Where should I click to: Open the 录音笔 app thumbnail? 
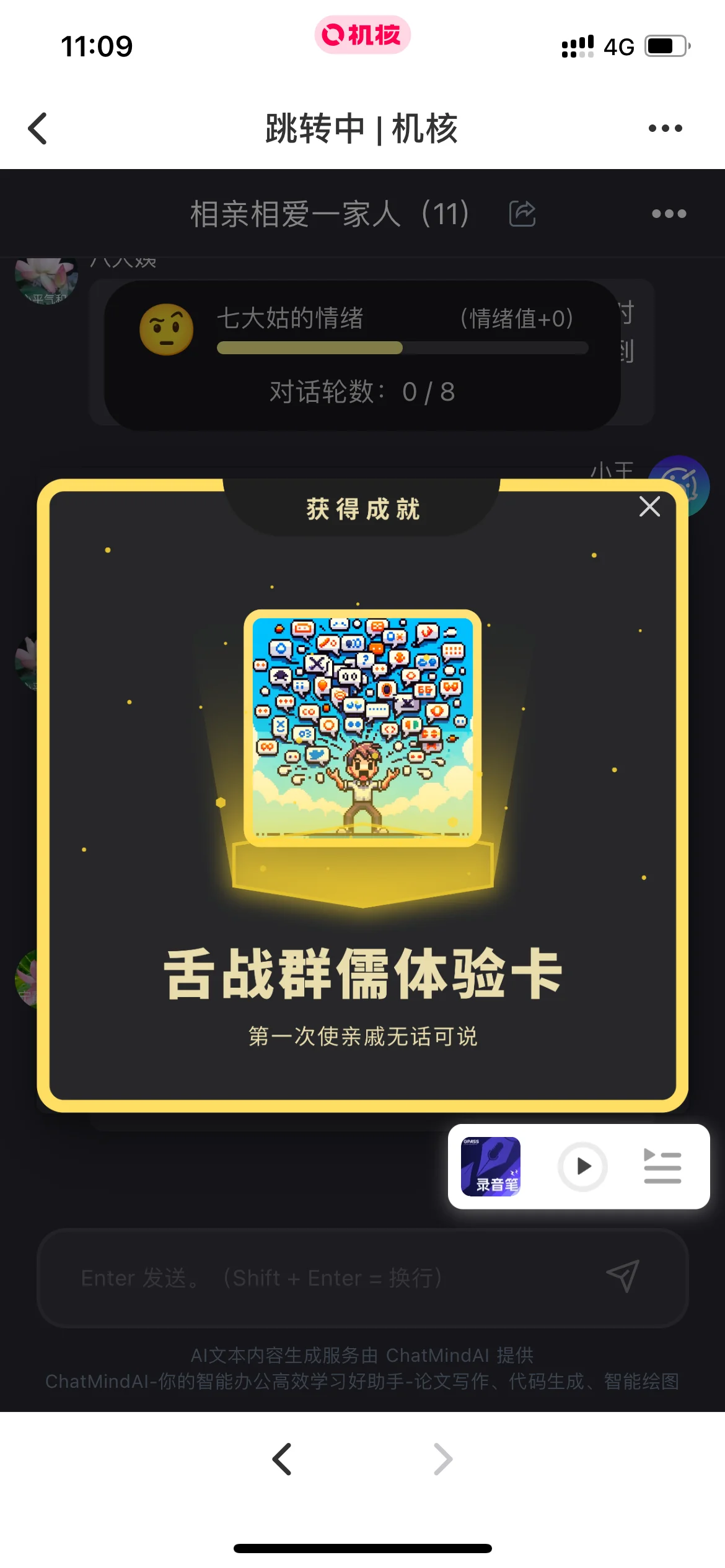point(491,1166)
